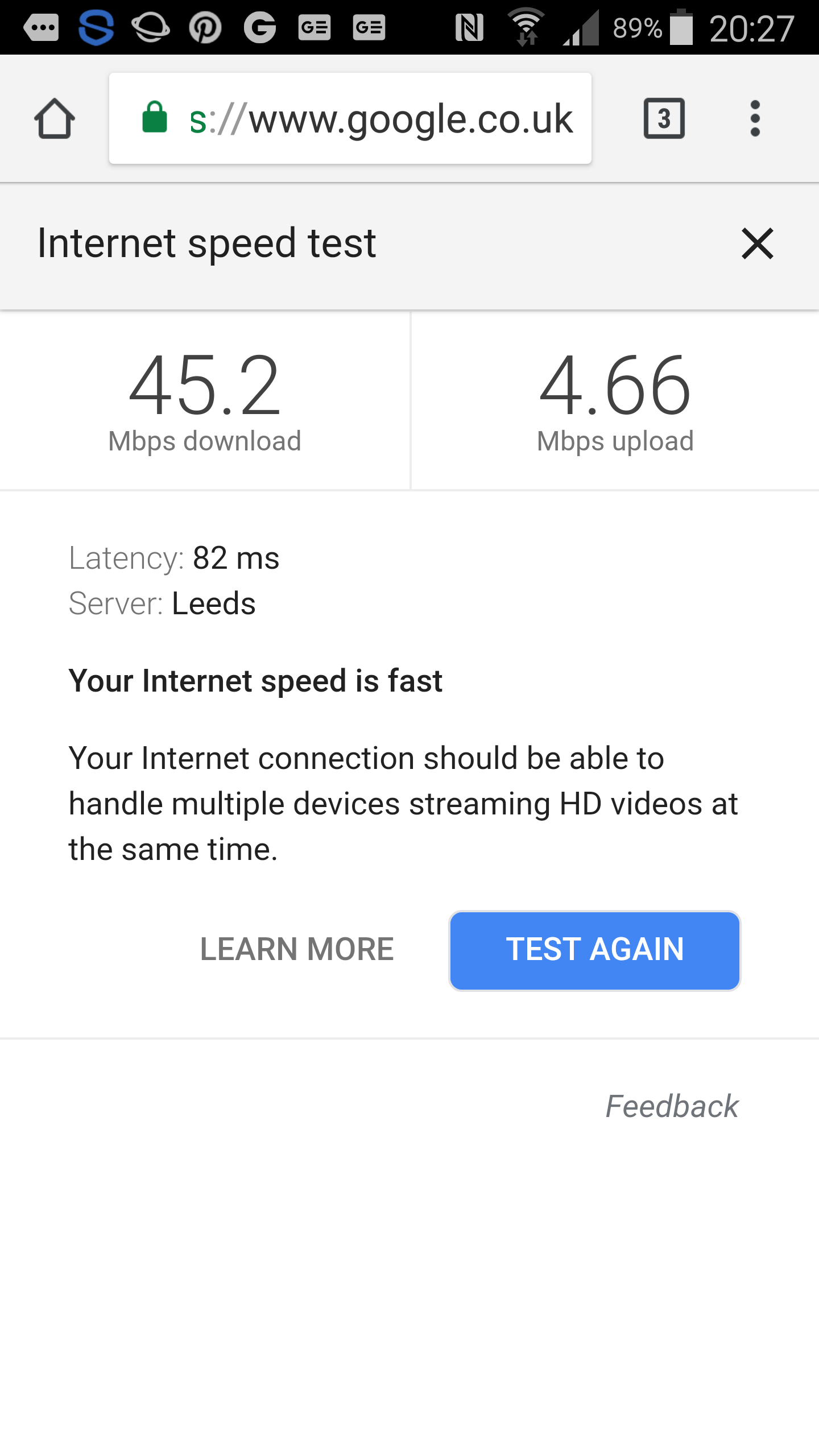Go to the browser home page
This screenshot has height=1456, width=819.
55,118
